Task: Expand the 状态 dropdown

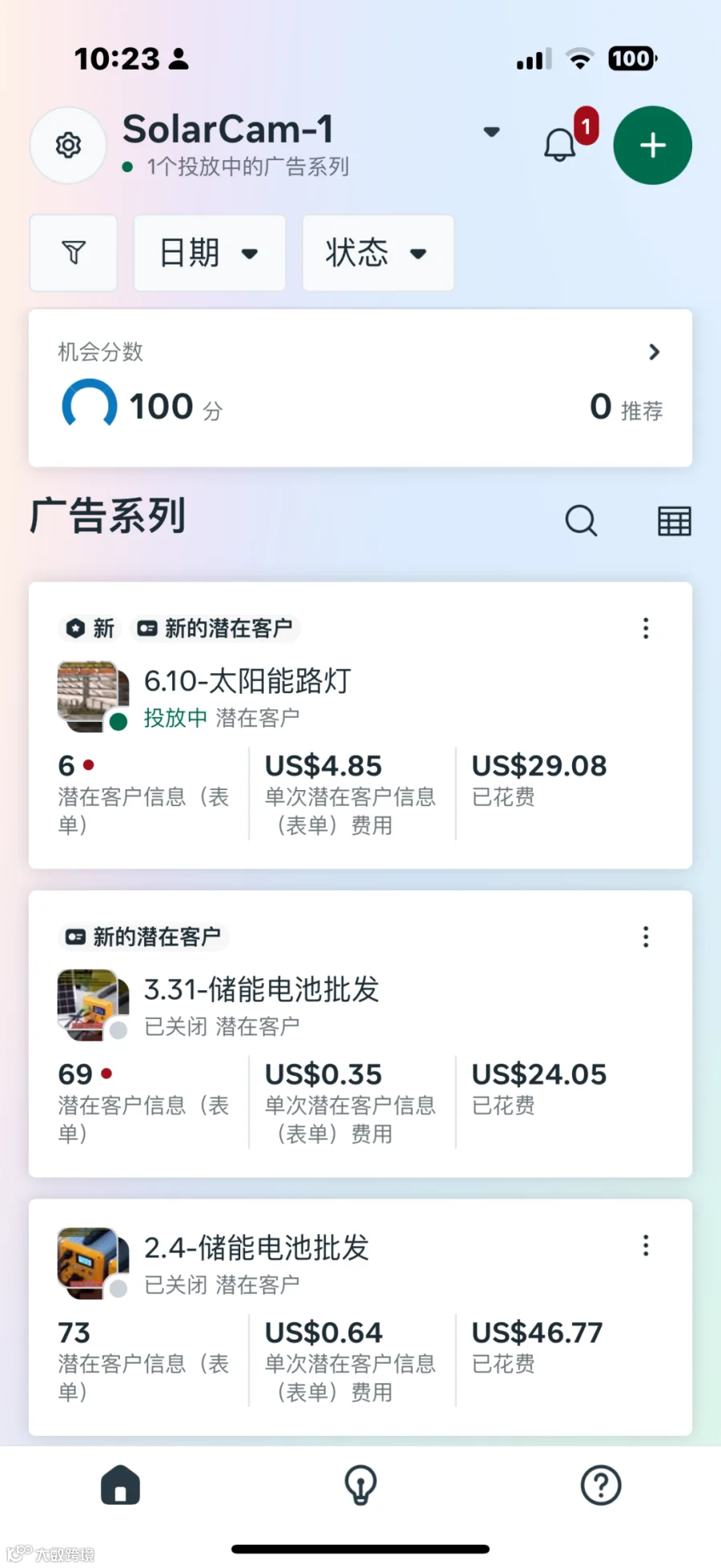Action: click(x=378, y=253)
